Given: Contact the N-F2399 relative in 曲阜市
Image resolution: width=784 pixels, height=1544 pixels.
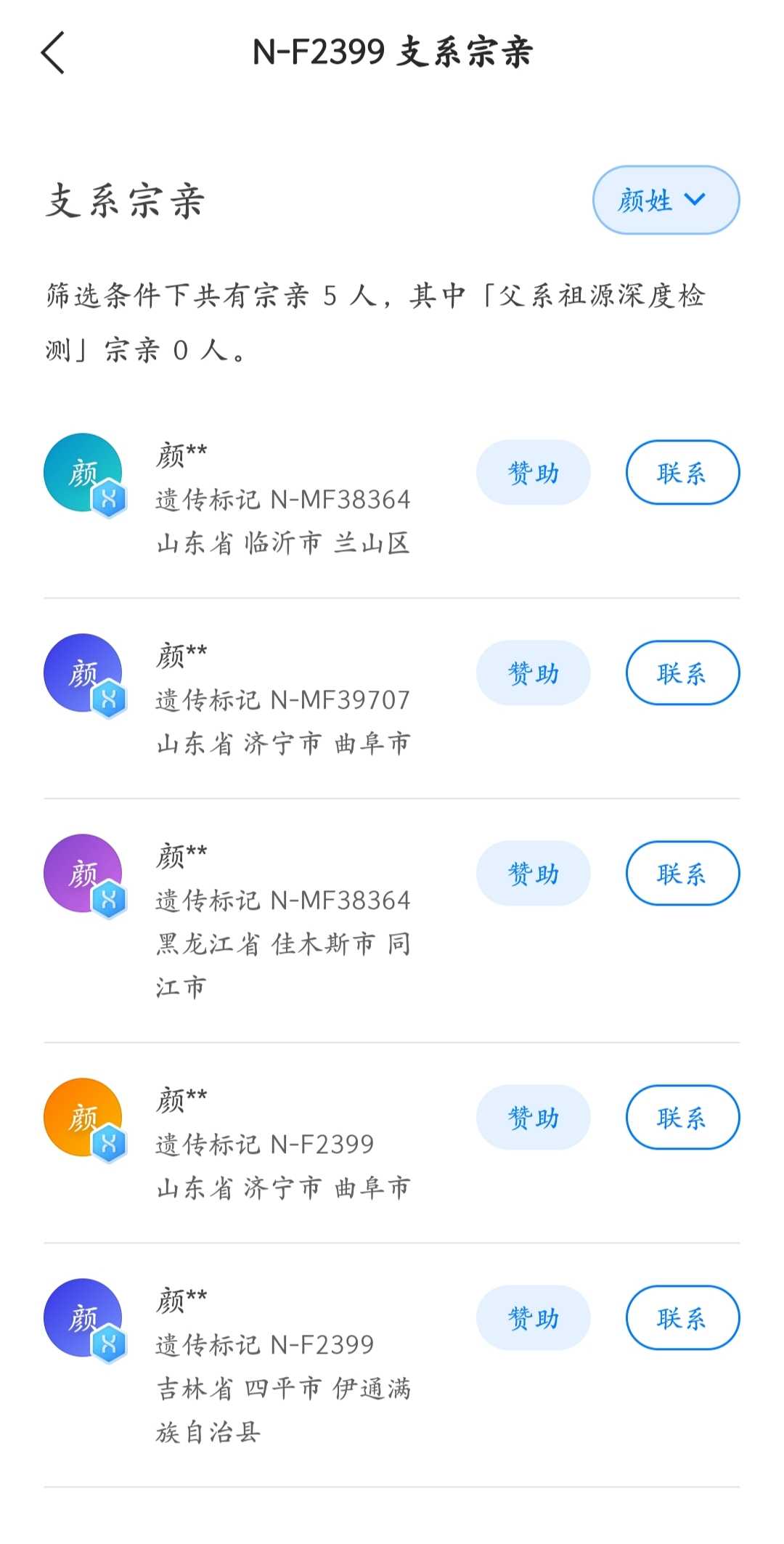Looking at the screenshot, I should coord(682,1118).
